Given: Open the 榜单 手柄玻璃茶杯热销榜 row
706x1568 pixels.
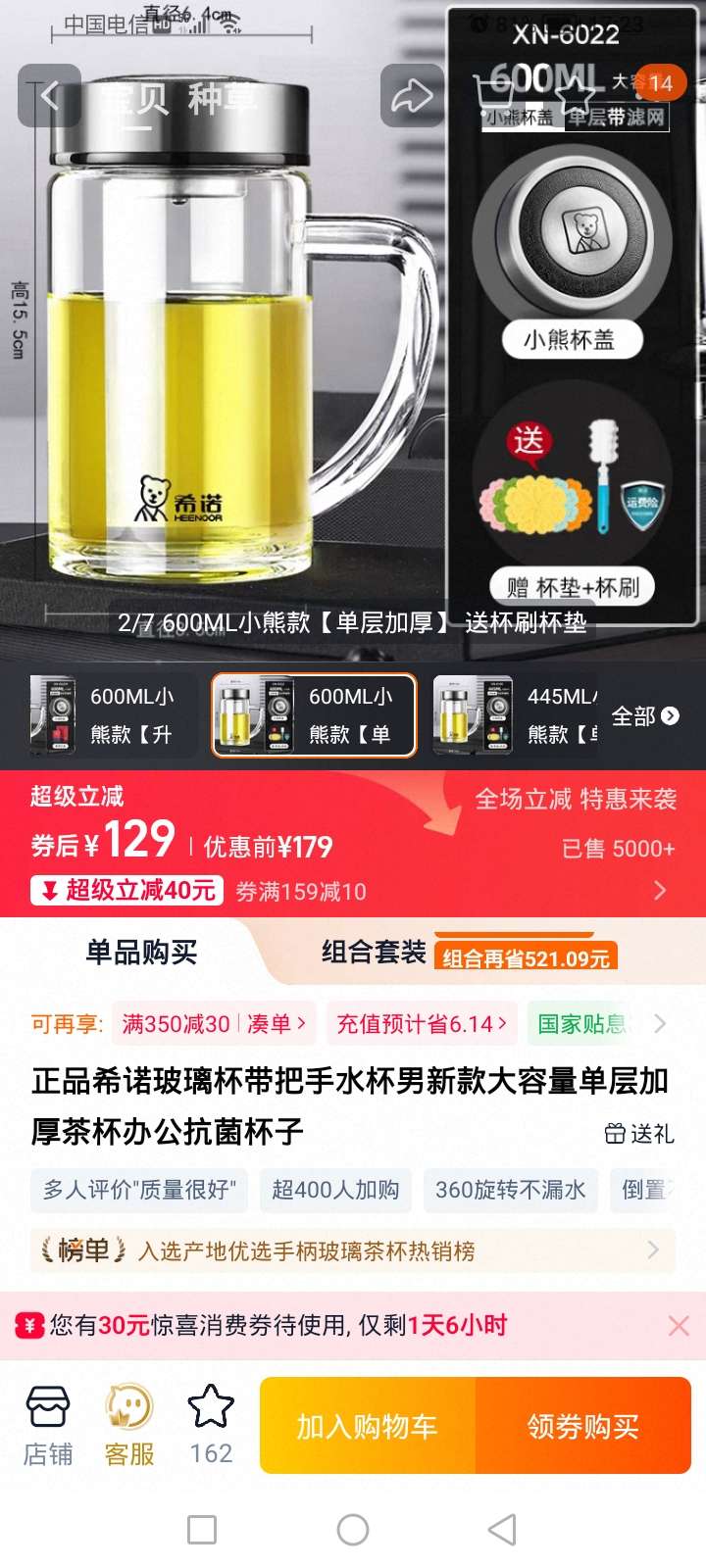Looking at the screenshot, I should tap(351, 1250).
